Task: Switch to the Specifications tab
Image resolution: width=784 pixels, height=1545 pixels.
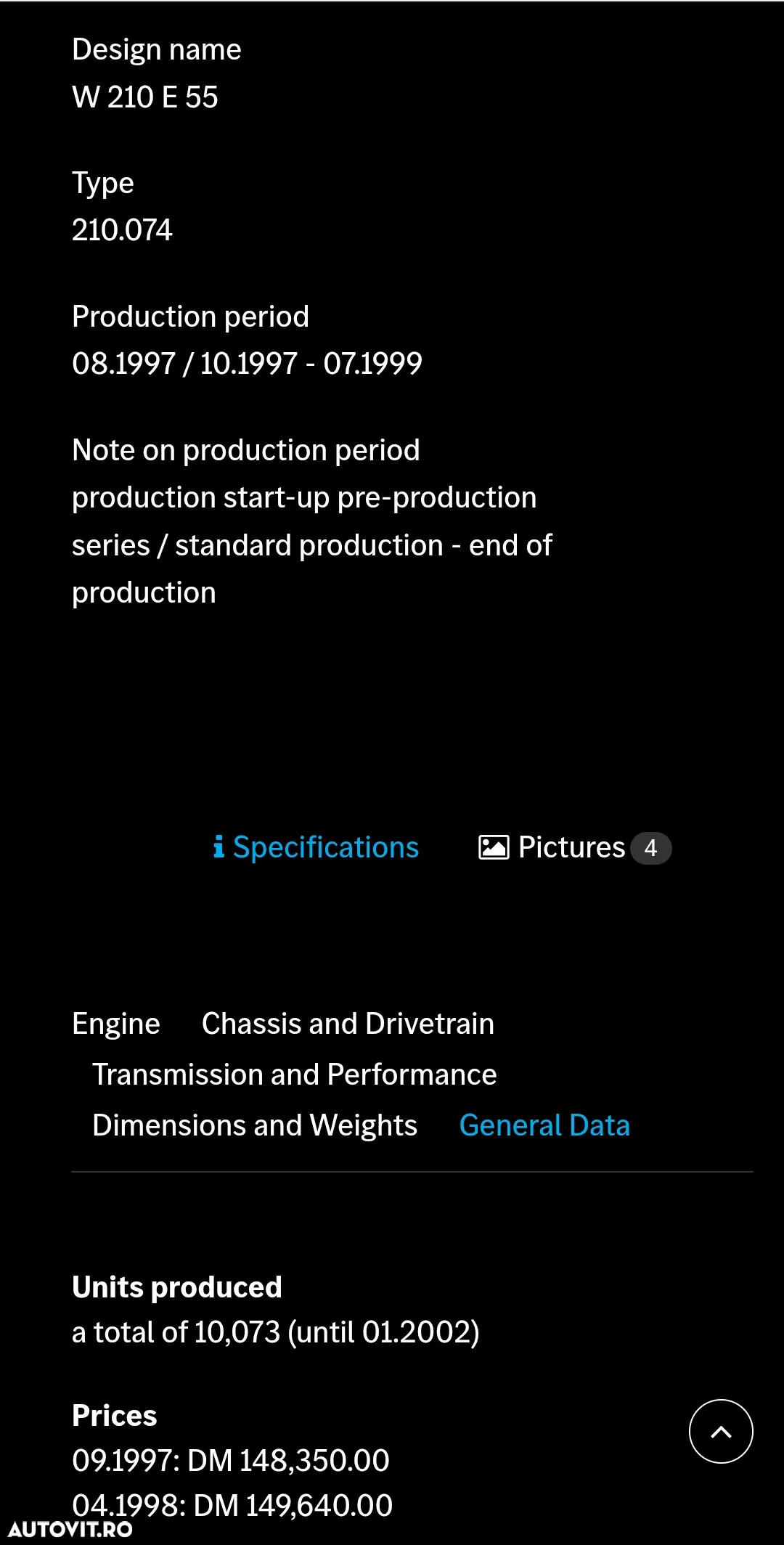Action: tap(317, 847)
